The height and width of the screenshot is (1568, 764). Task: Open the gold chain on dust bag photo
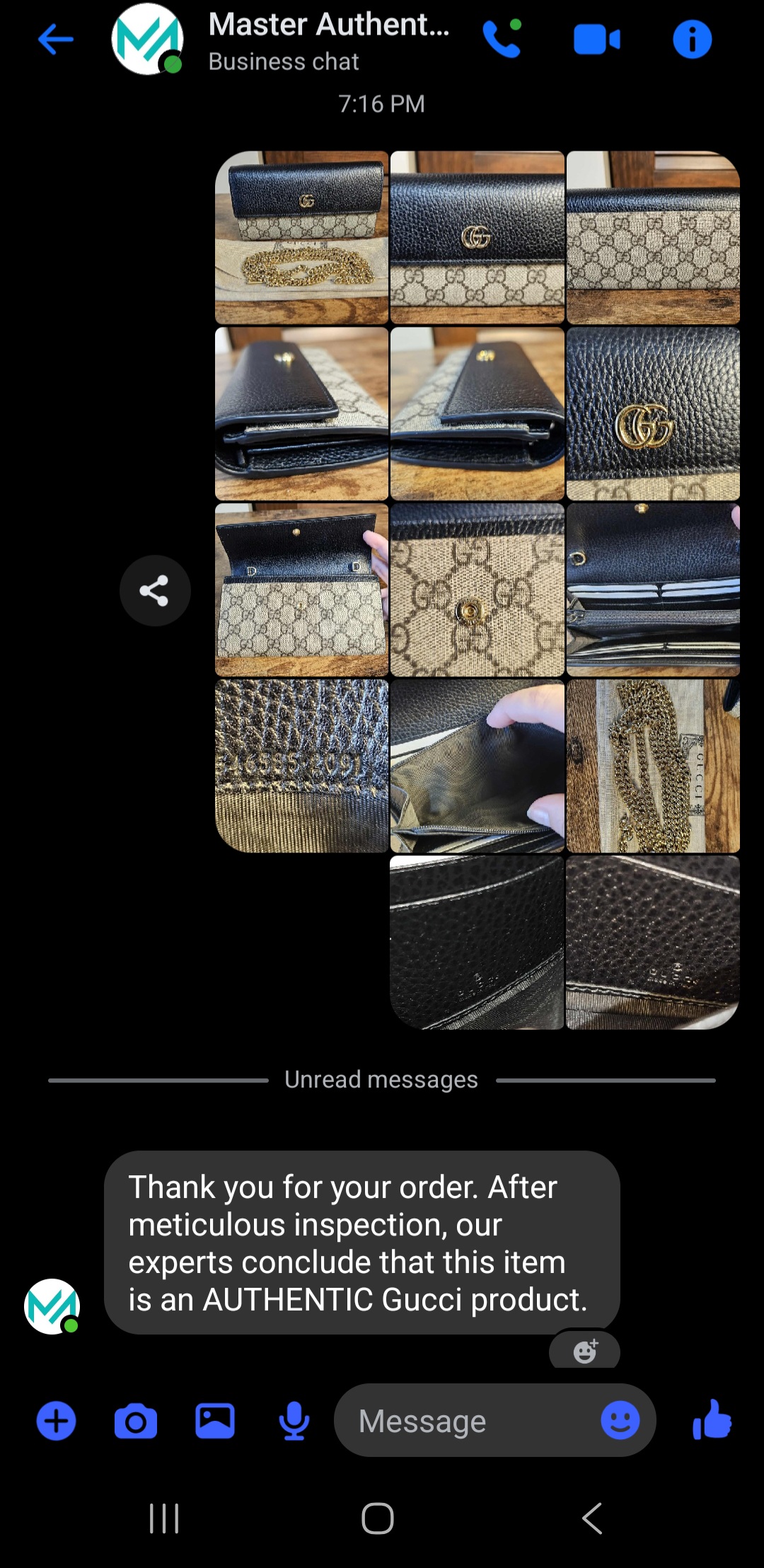653,766
